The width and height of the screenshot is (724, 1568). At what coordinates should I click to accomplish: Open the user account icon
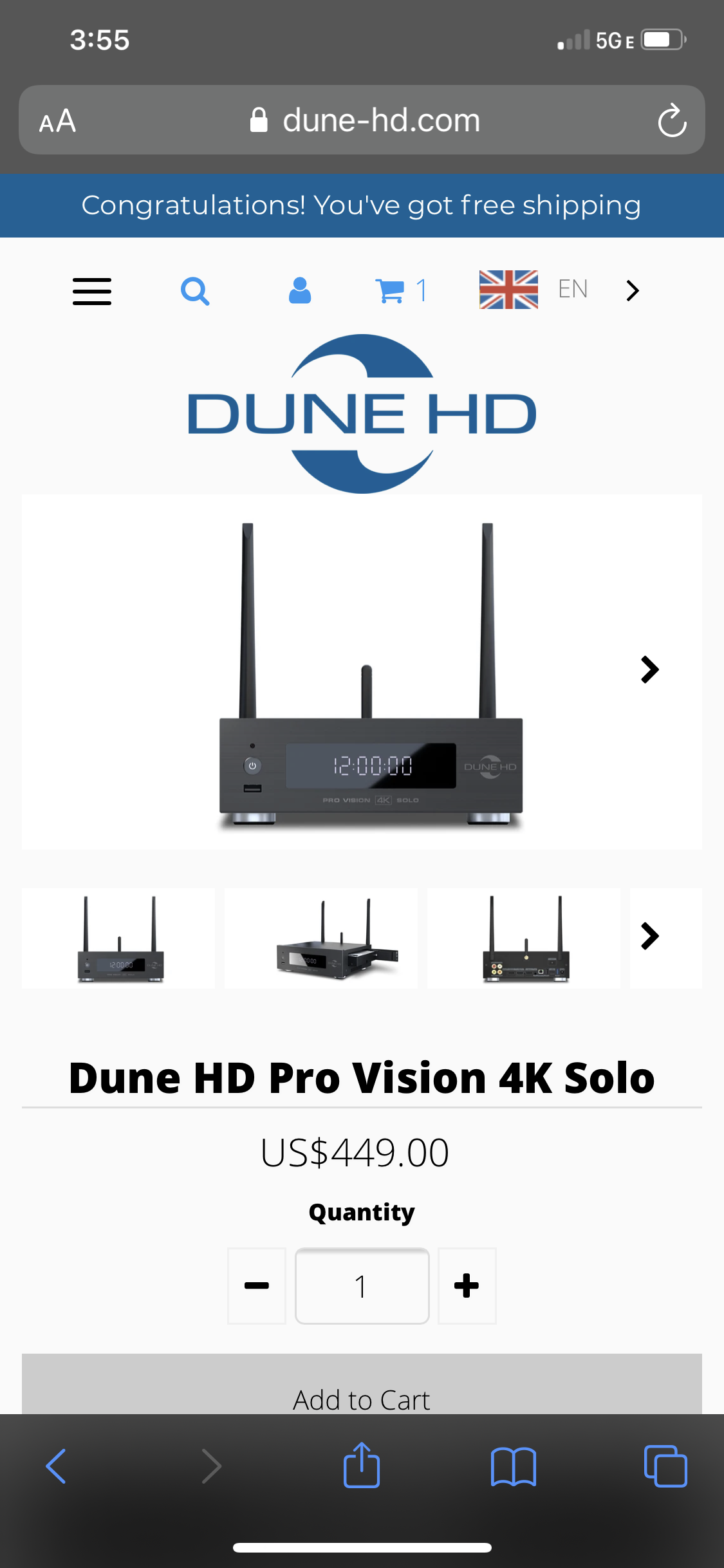coord(300,291)
